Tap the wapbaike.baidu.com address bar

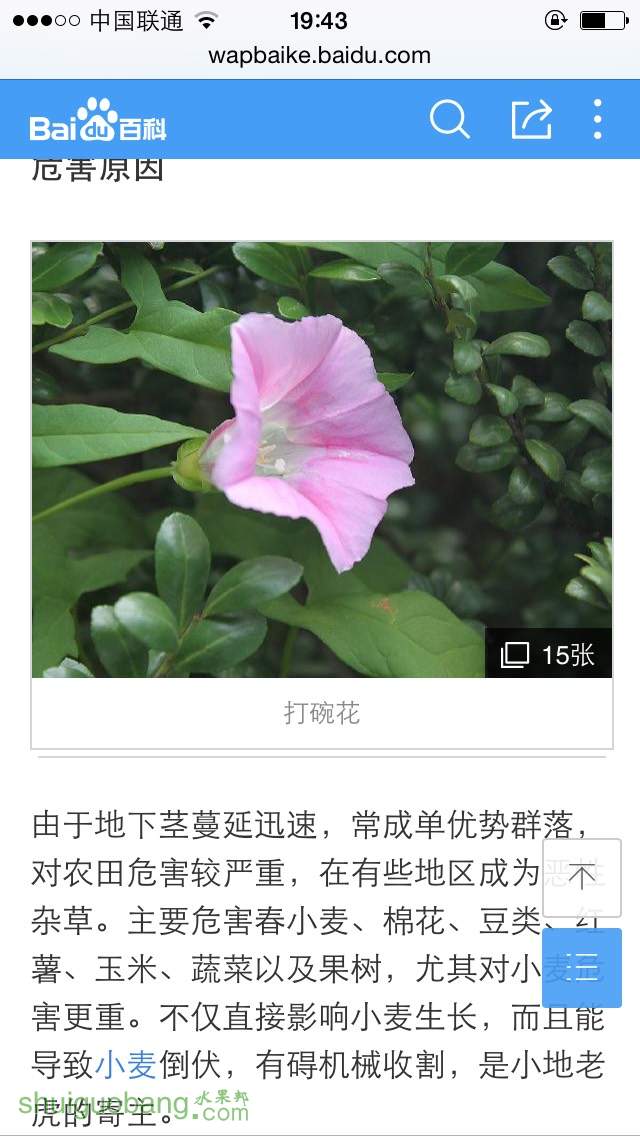click(320, 56)
